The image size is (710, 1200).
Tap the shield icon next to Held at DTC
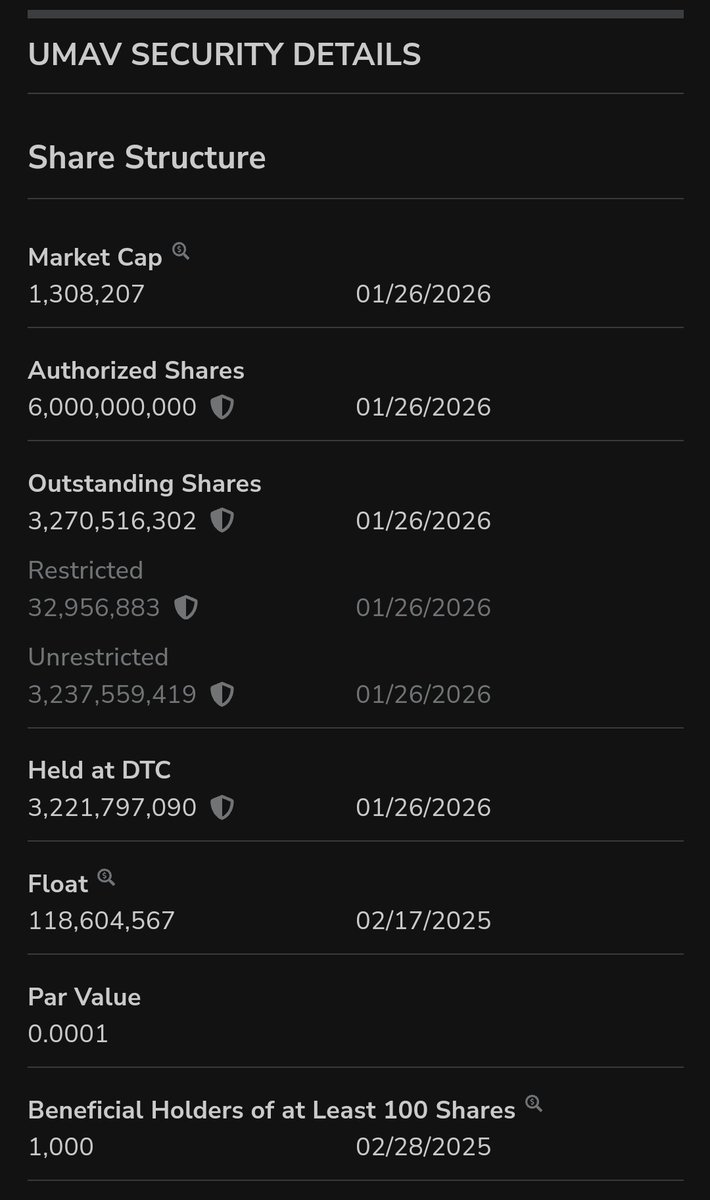[222, 807]
